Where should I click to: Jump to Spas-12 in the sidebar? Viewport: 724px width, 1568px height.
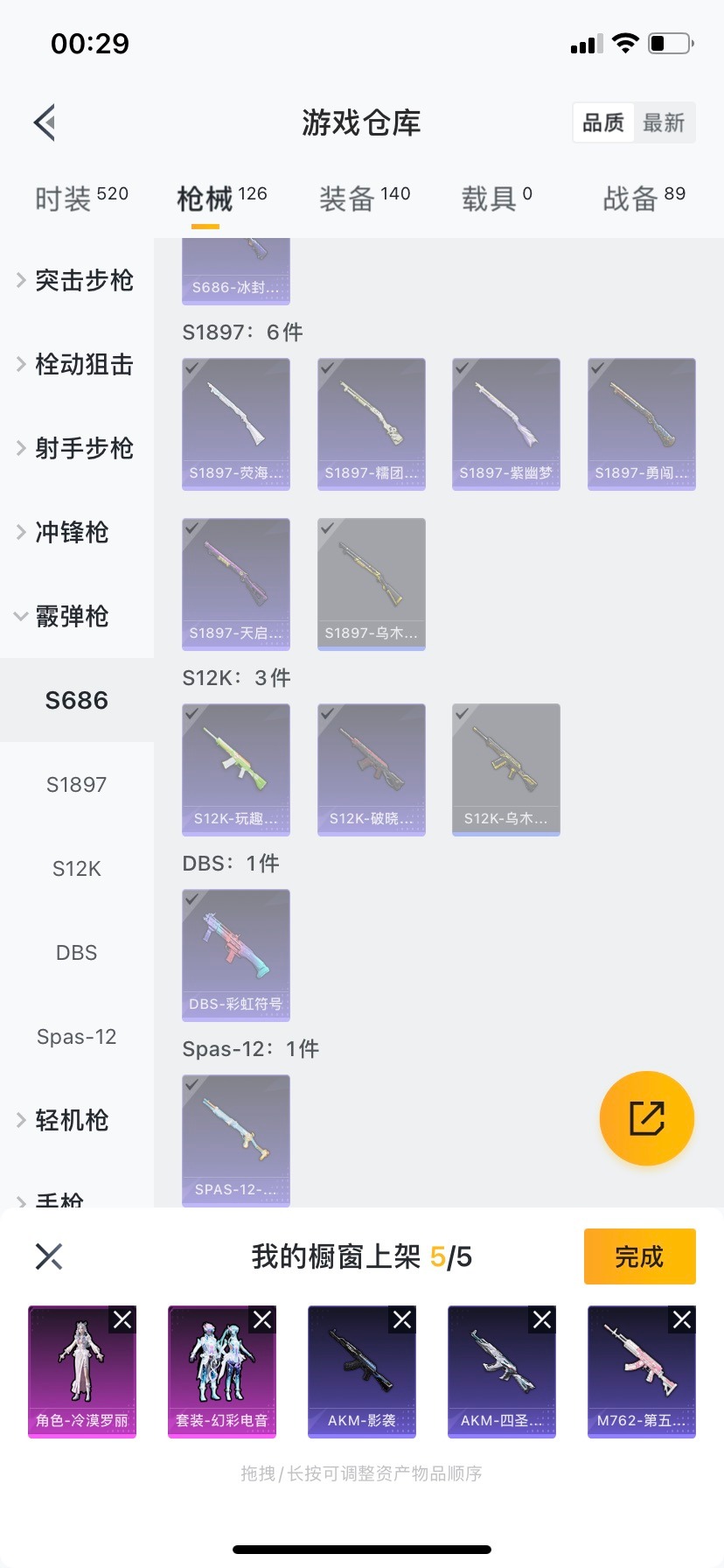point(77,1037)
